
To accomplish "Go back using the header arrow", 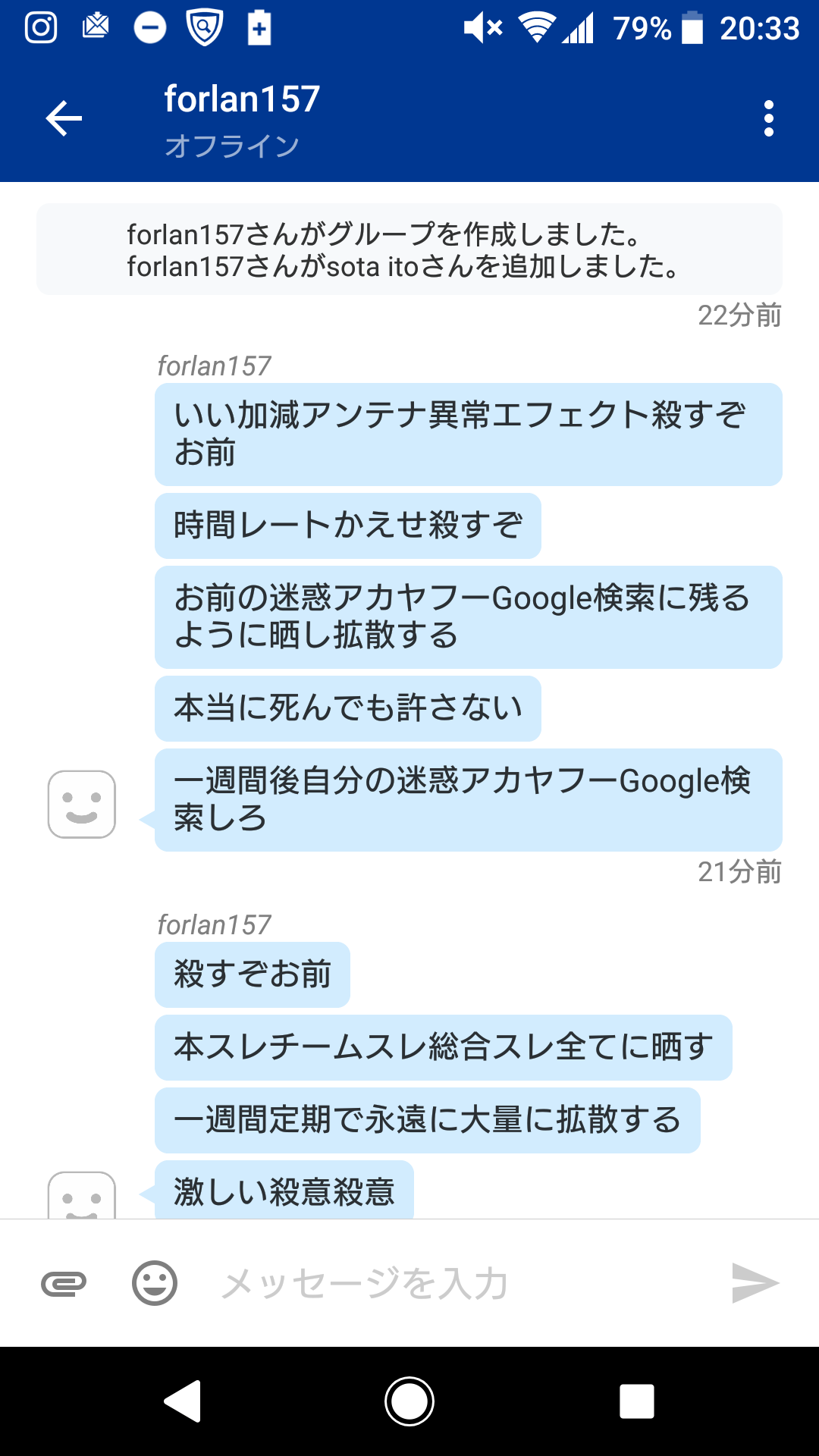I will [x=64, y=118].
